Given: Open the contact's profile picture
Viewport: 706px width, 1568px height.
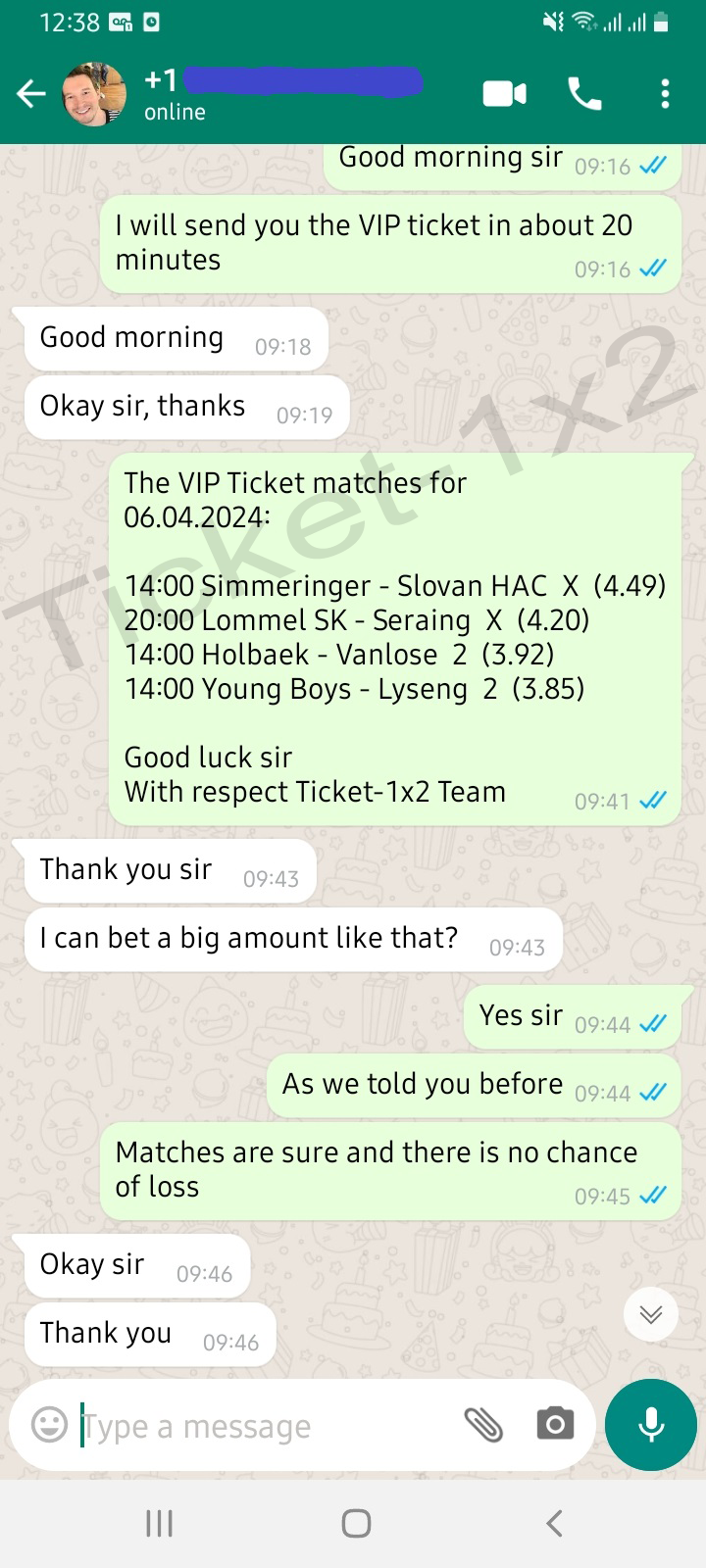Looking at the screenshot, I should click(94, 94).
